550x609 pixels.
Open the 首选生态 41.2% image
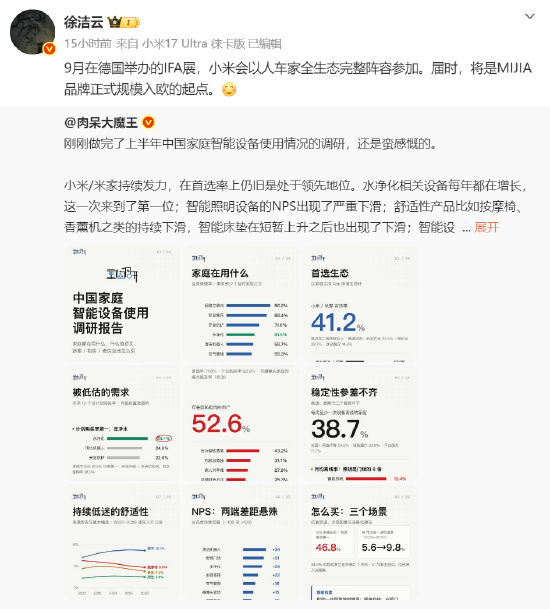(360, 304)
